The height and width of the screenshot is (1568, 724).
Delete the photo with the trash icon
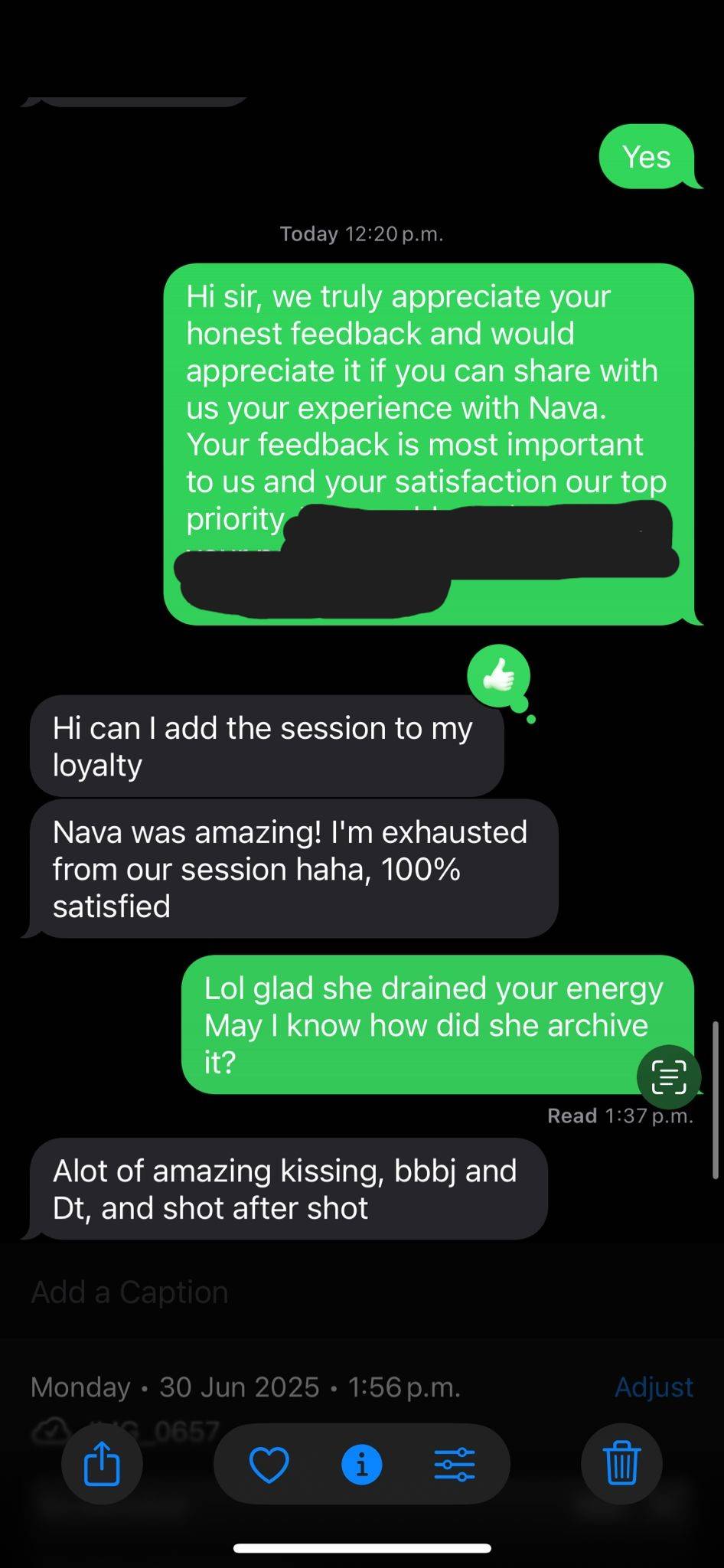tap(621, 1464)
